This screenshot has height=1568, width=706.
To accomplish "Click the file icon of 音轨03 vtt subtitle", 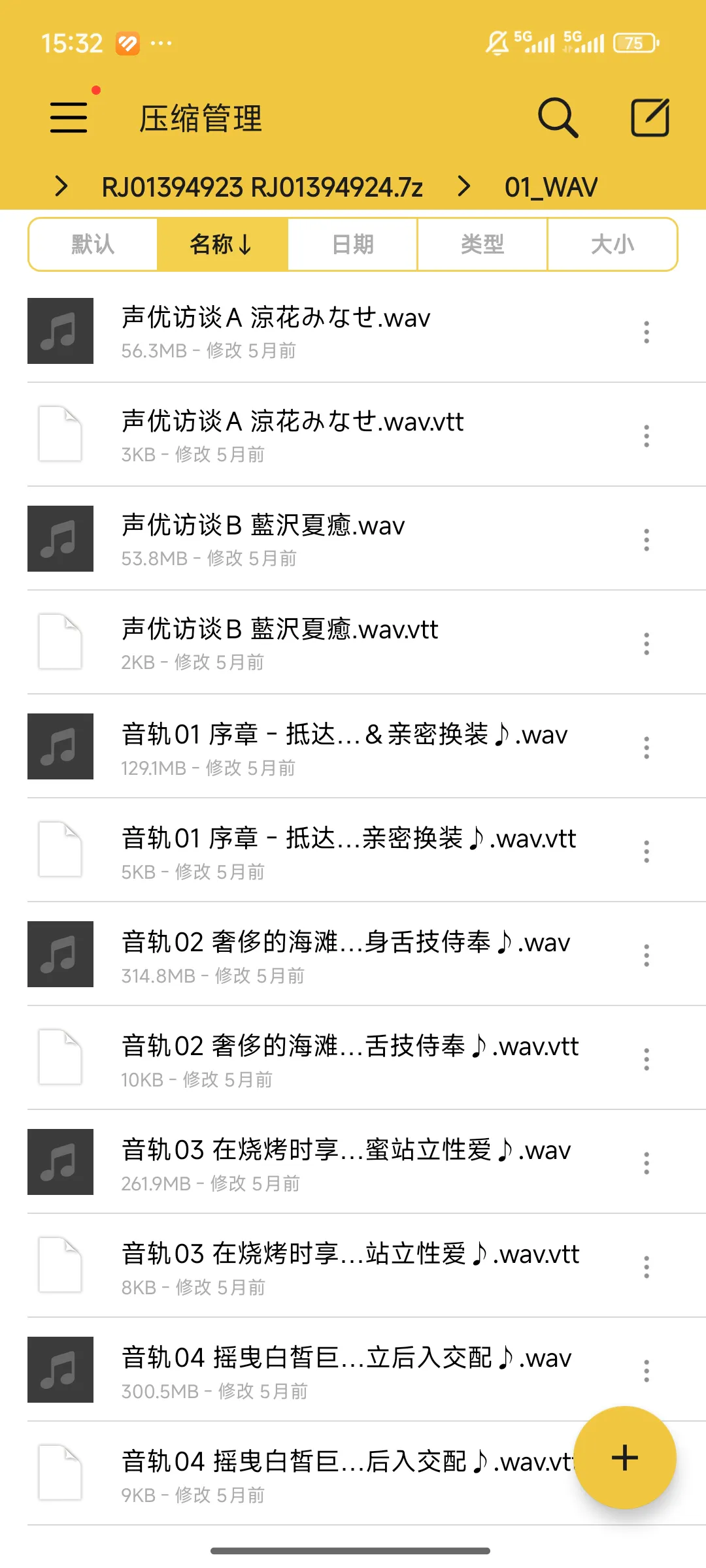I will pyautogui.click(x=60, y=1266).
